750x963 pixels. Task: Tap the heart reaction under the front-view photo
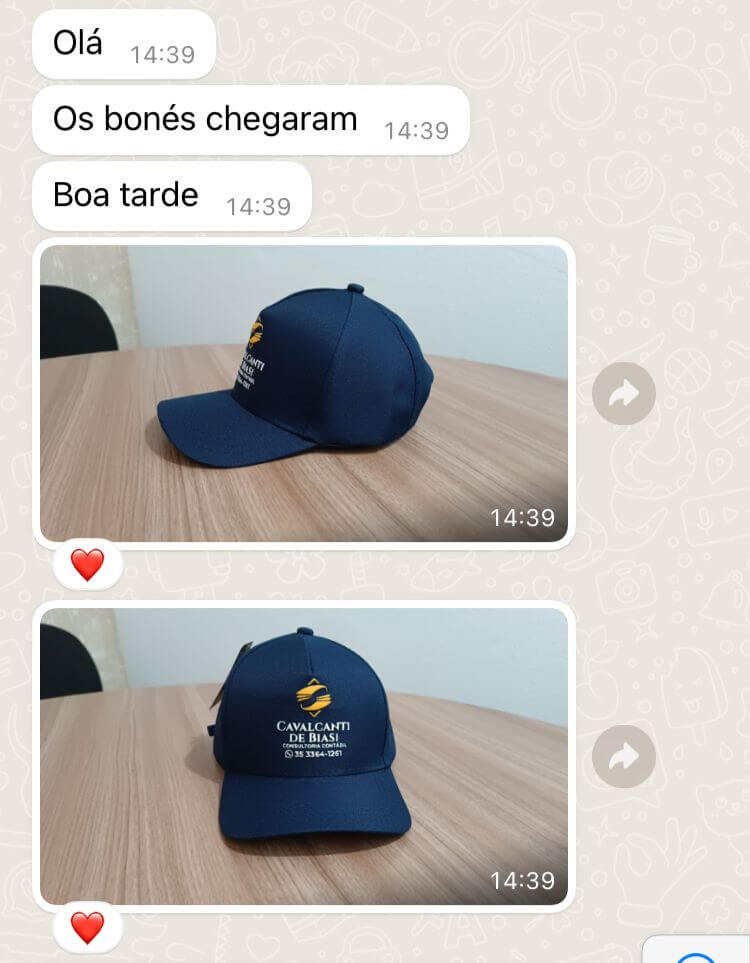click(88, 928)
